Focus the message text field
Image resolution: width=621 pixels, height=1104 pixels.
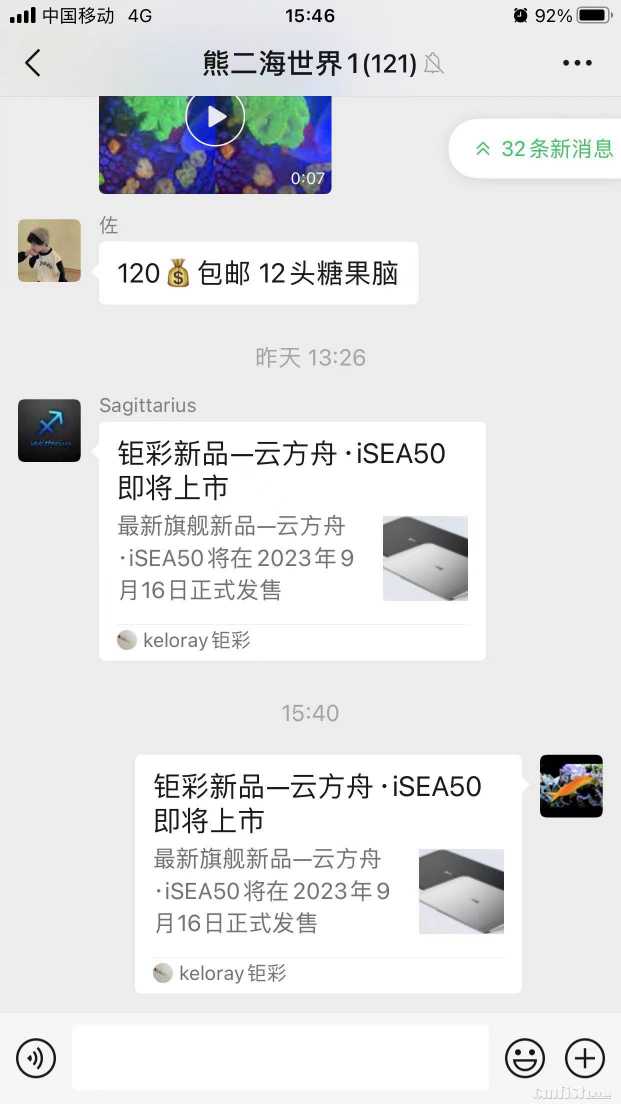pos(280,1057)
